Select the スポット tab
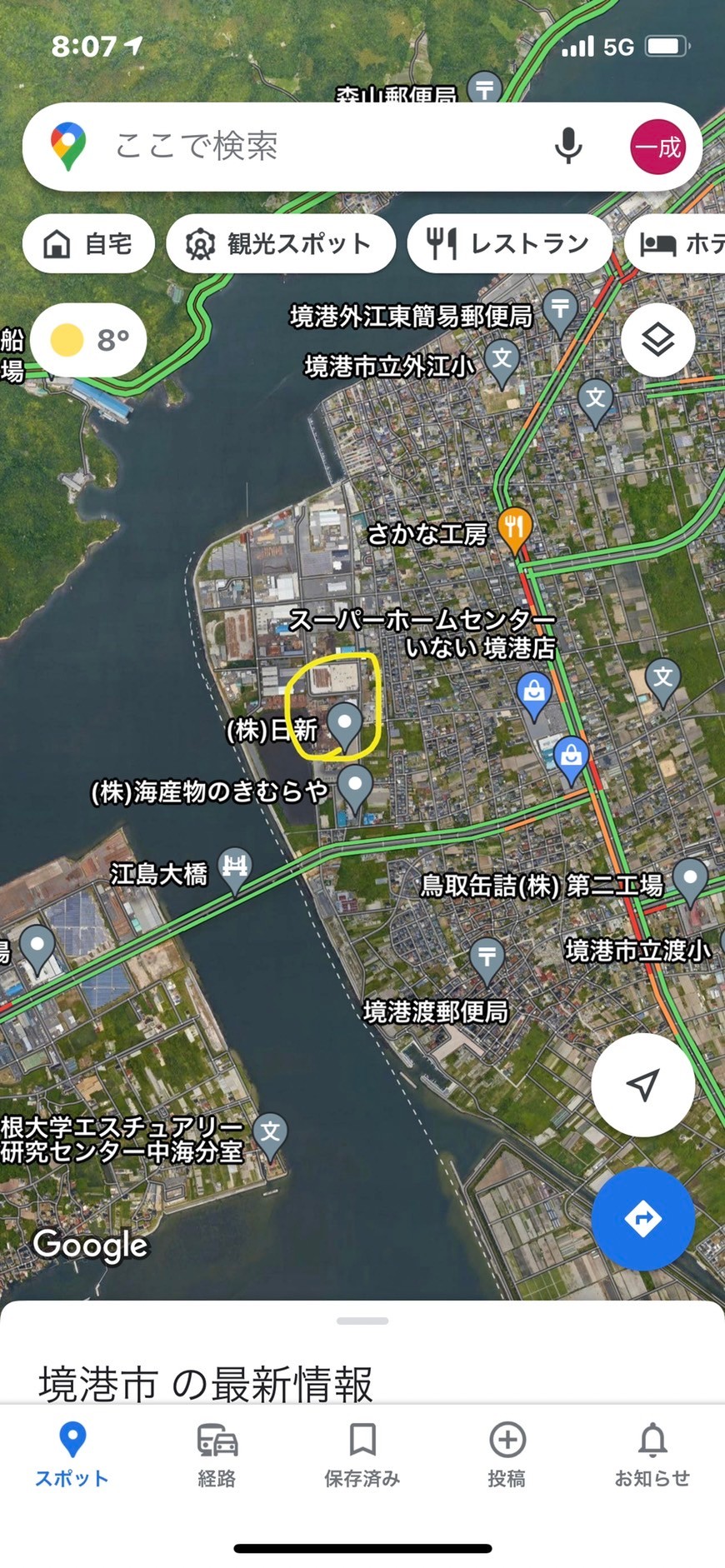Viewport: 725px width, 1568px height. [x=72, y=1455]
